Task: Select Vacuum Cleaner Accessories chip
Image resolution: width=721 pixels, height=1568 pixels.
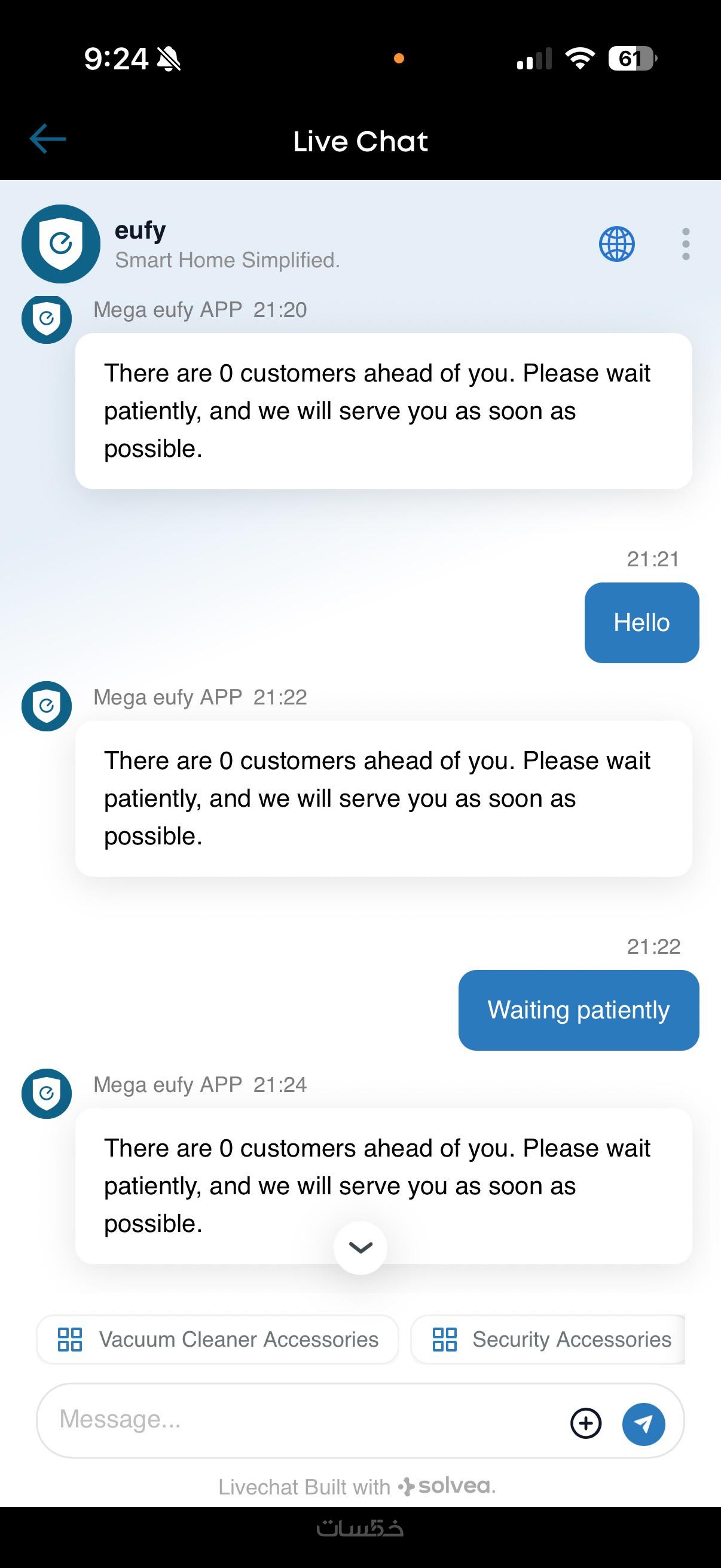Action: click(218, 1339)
